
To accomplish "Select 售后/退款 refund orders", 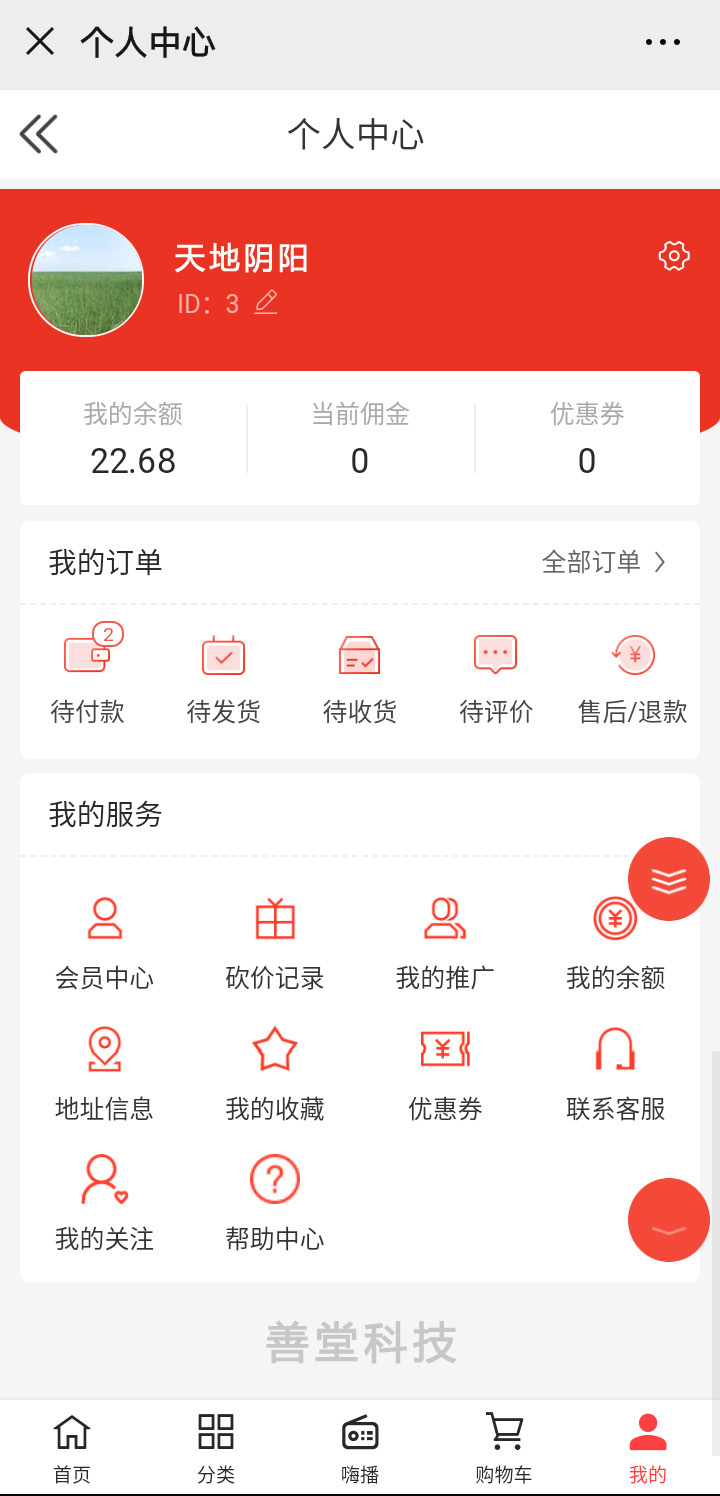I will 632,673.
